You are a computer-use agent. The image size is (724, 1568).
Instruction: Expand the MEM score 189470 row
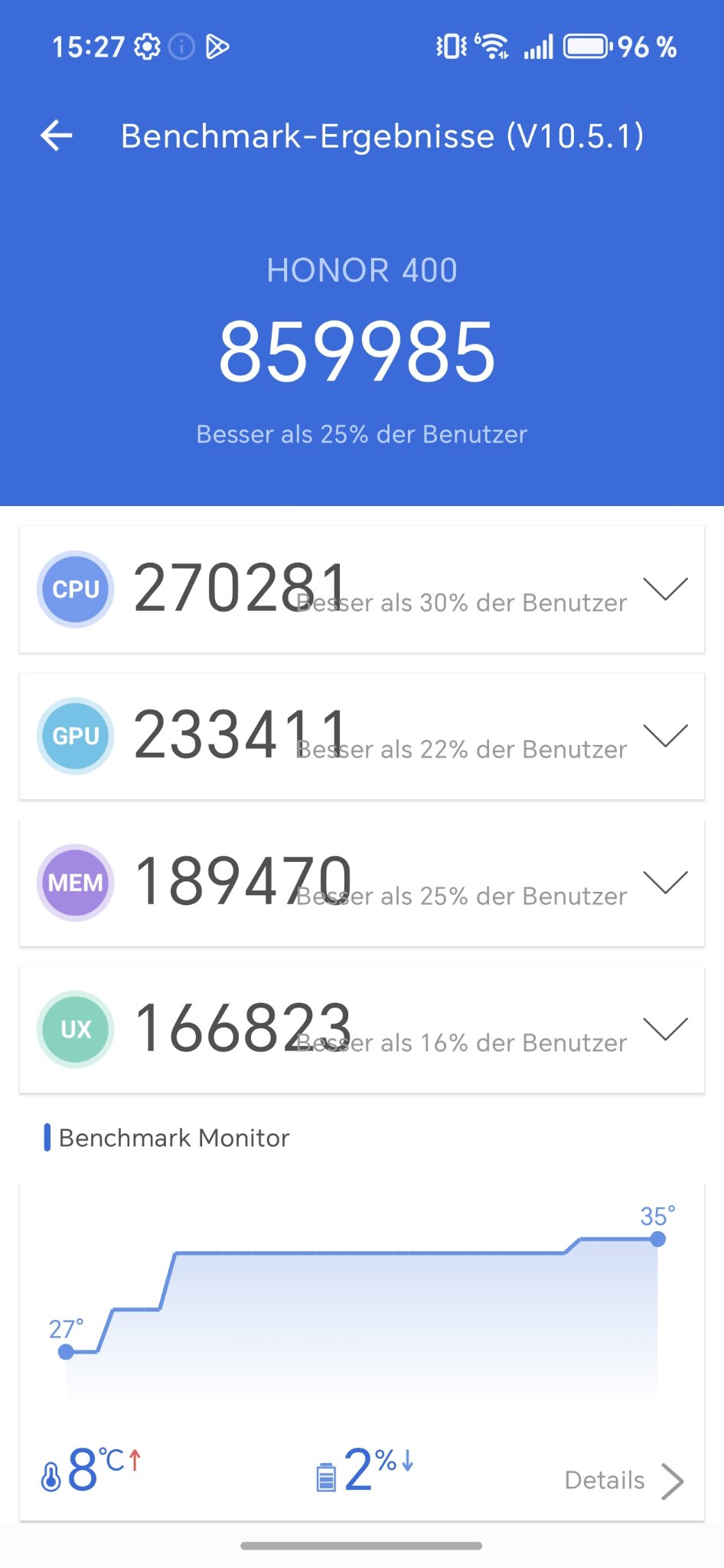click(x=361, y=883)
